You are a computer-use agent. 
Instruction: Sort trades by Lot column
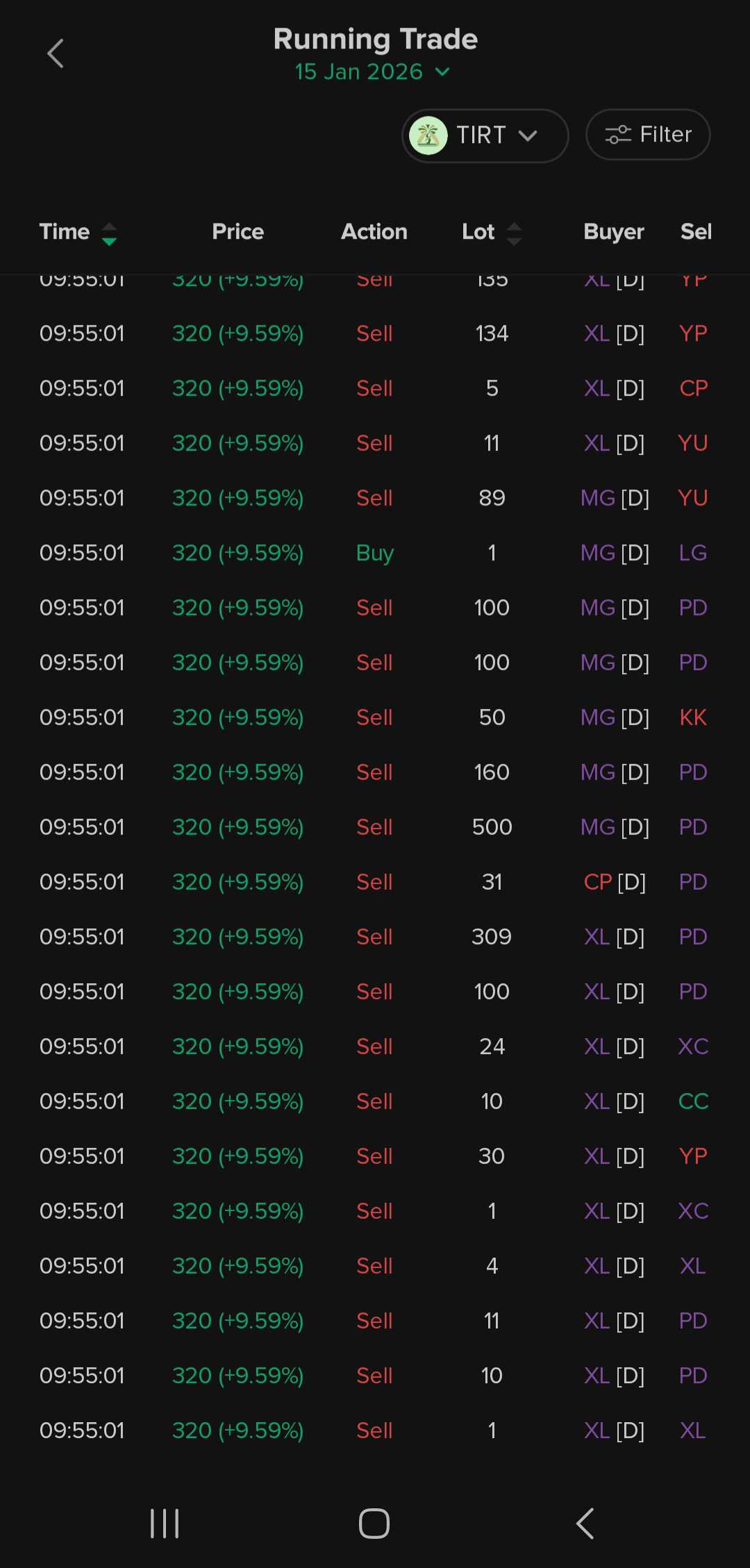click(x=492, y=233)
